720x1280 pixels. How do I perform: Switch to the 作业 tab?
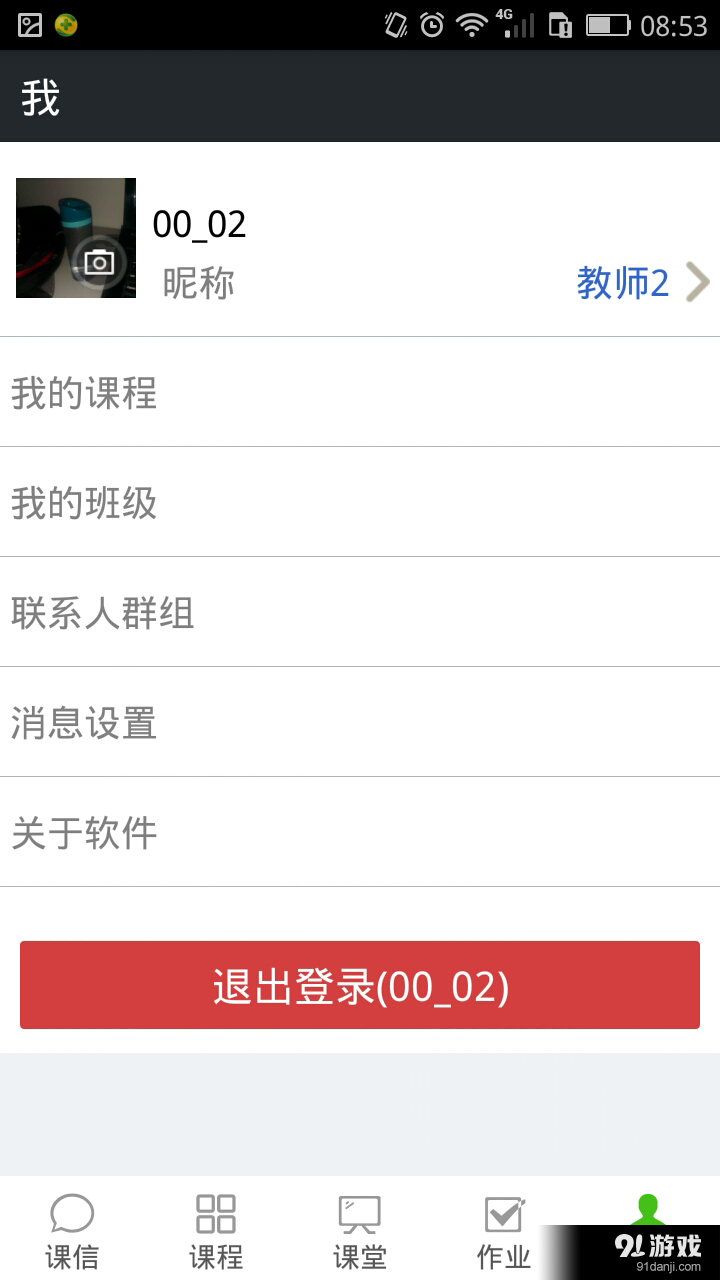(502, 1230)
